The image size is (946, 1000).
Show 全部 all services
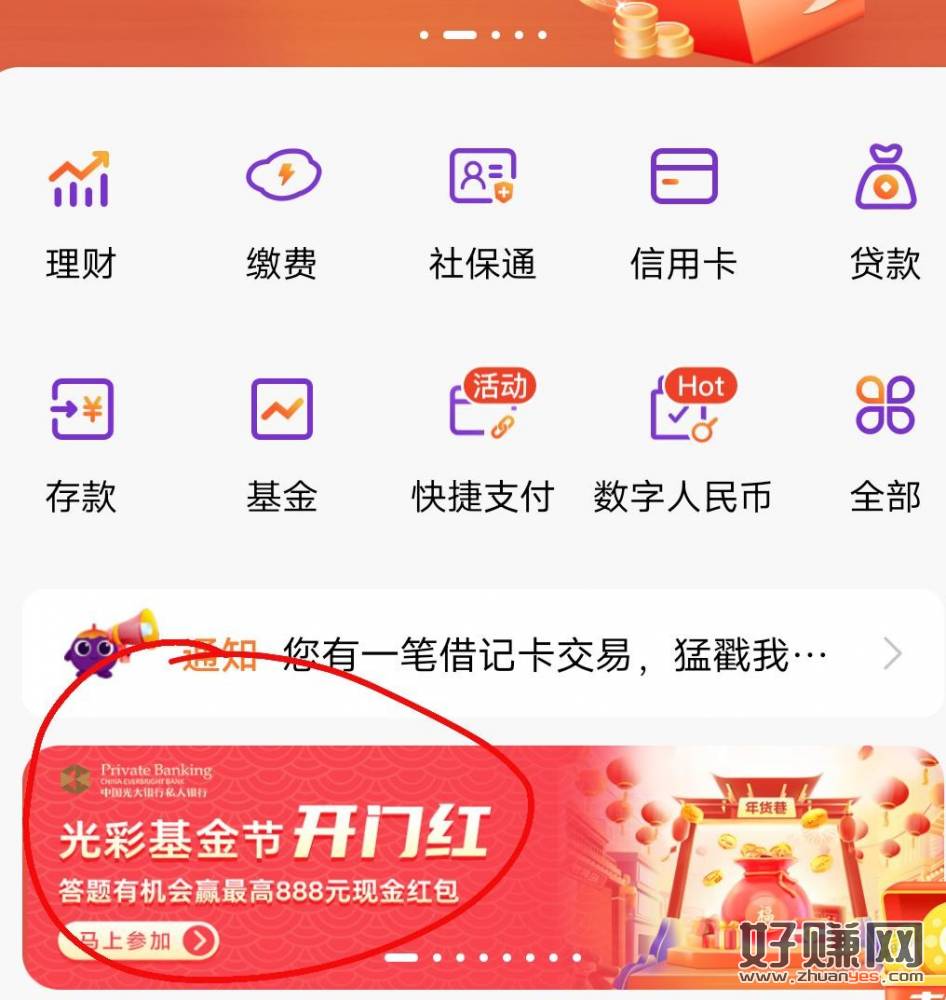885,442
